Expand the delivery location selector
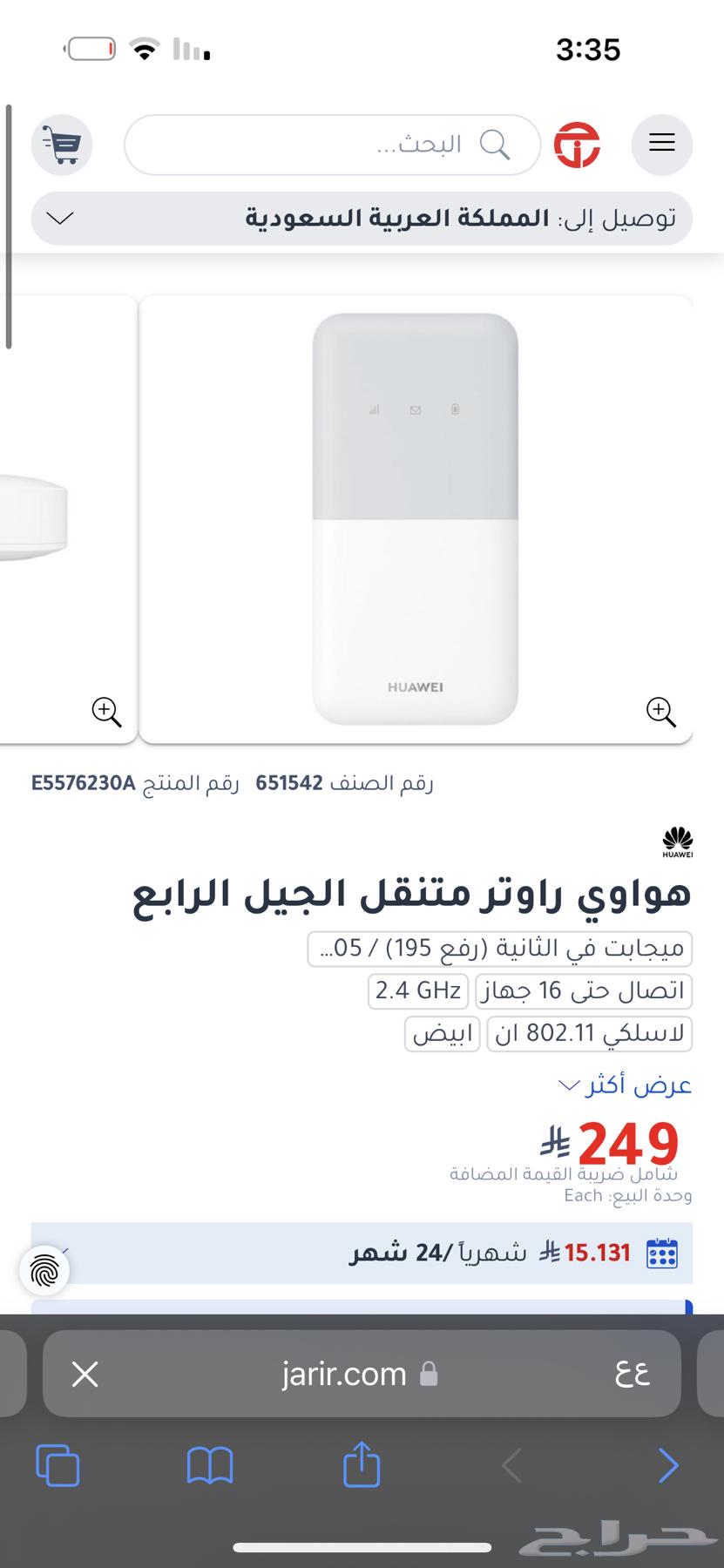Screen dimensions: 724x1568 click(59, 218)
